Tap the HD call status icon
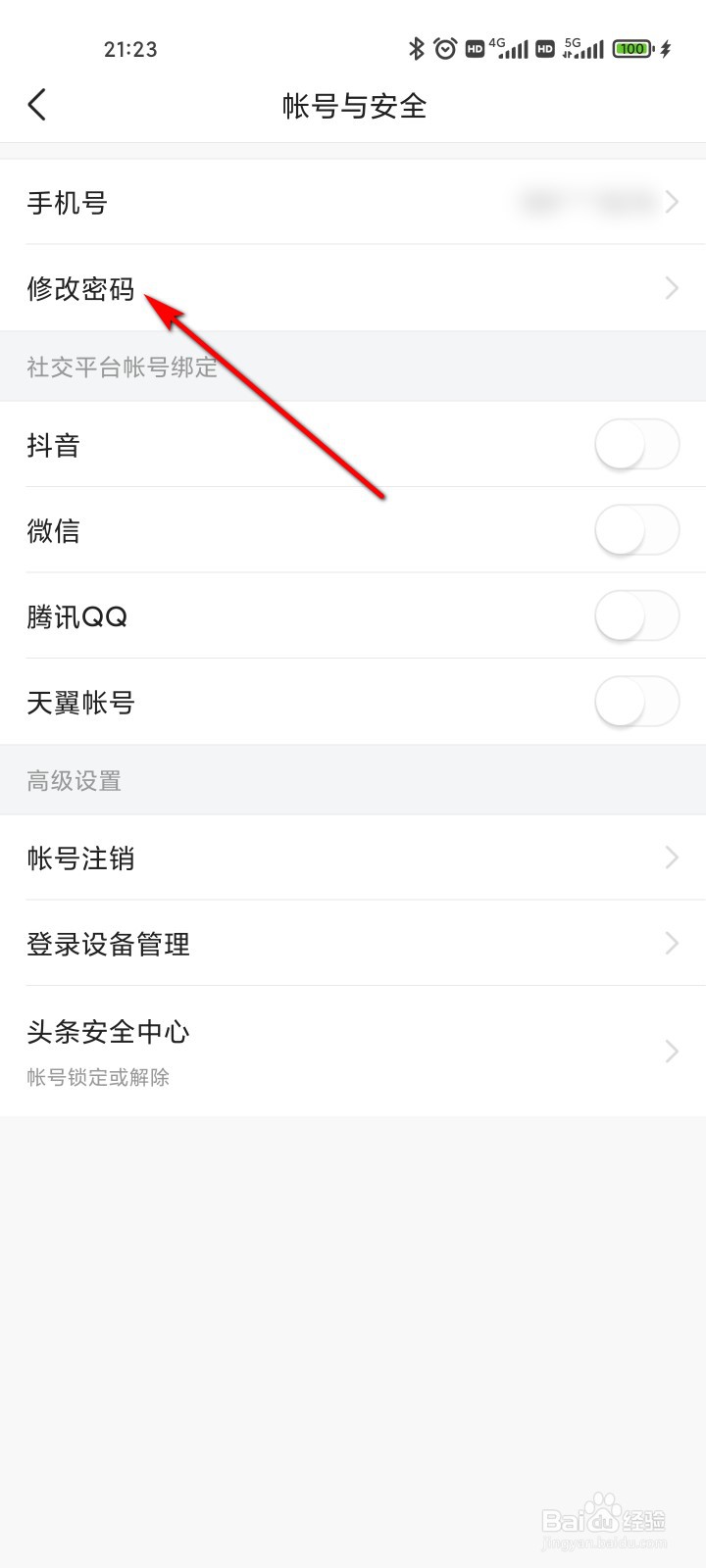The height and width of the screenshot is (1568, 706). click(x=475, y=48)
